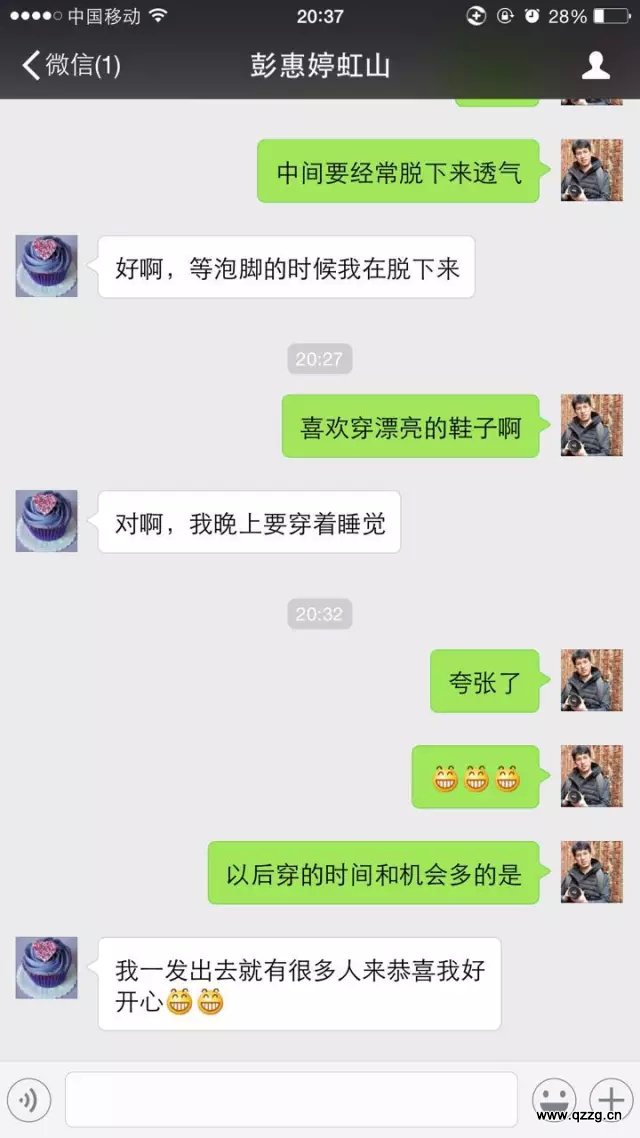Open the emoji sticker panel
Viewport: 640px width, 1138px height.
pyautogui.click(x=554, y=1100)
